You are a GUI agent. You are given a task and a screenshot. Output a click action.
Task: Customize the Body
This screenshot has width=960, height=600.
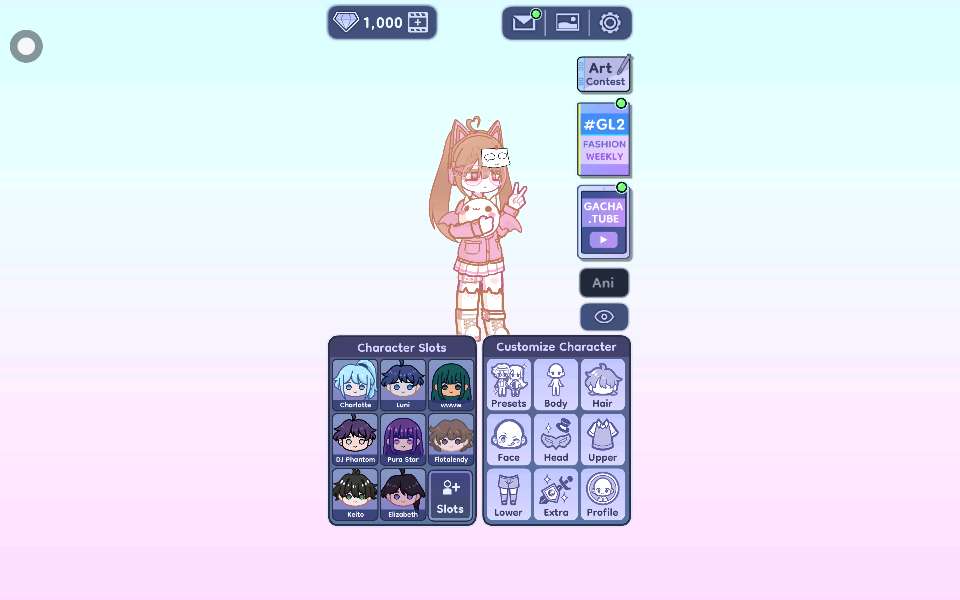[556, 385]
